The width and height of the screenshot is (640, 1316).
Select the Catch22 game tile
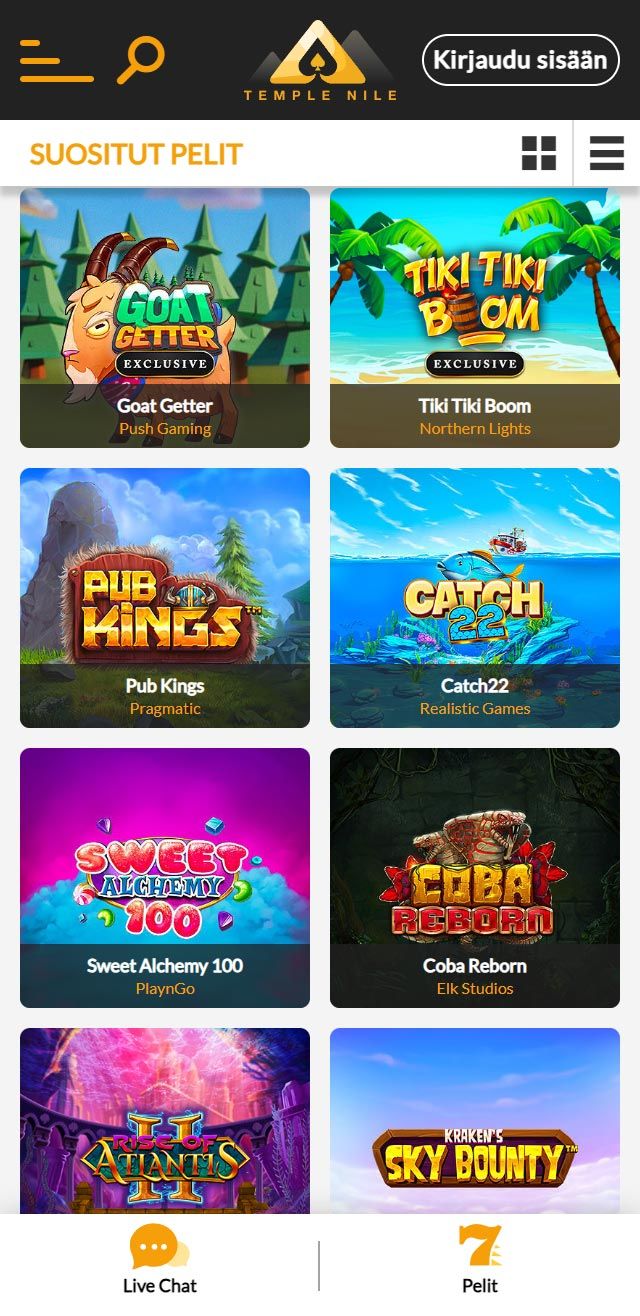coord(475,597)
